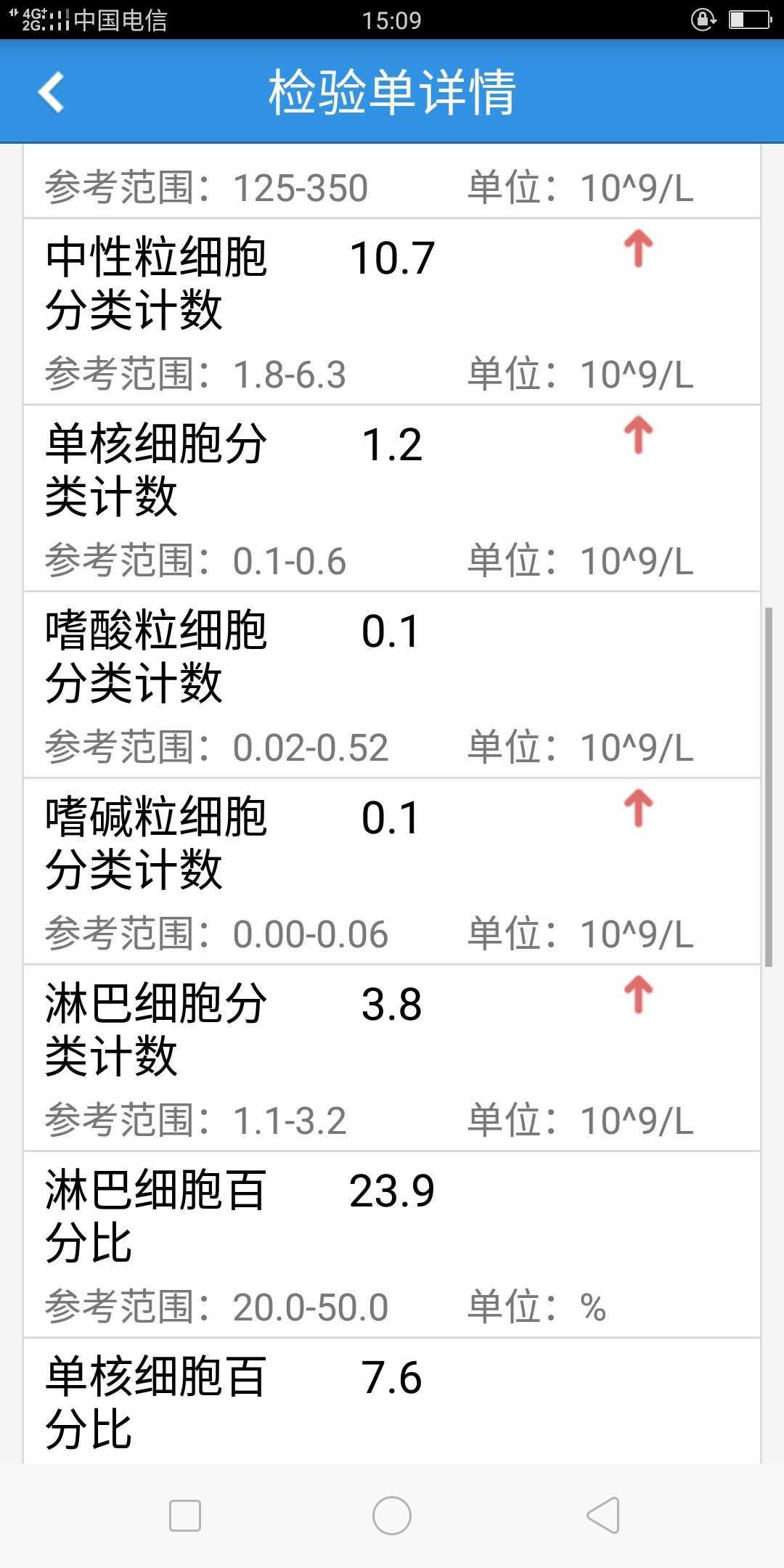Tap the red up arrow beside 中性粒细胞分类计数
Viewport: 784px width, 1568px height.
(x=637, y=248)
